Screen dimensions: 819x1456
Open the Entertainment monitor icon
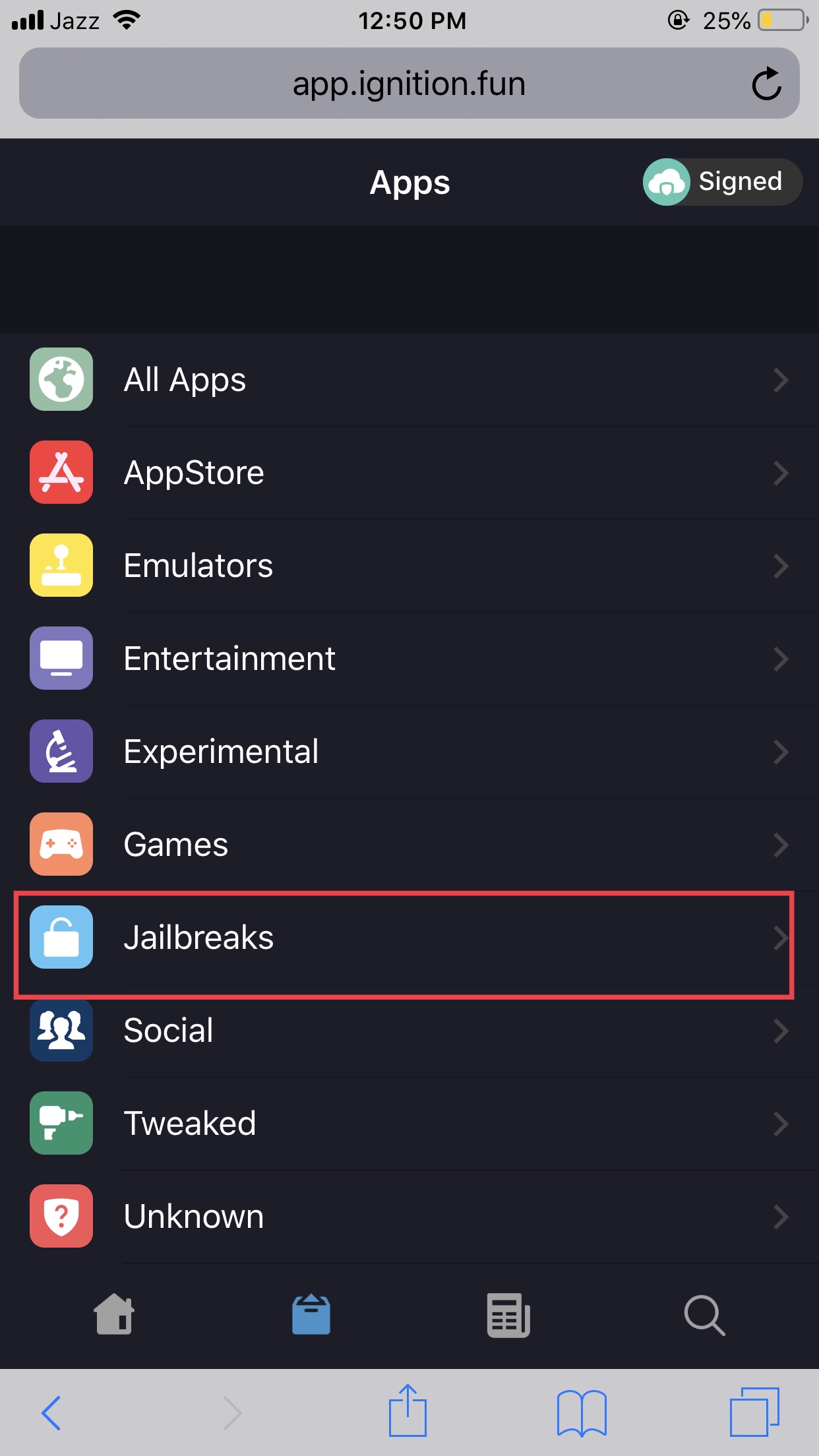coord(61,658)
